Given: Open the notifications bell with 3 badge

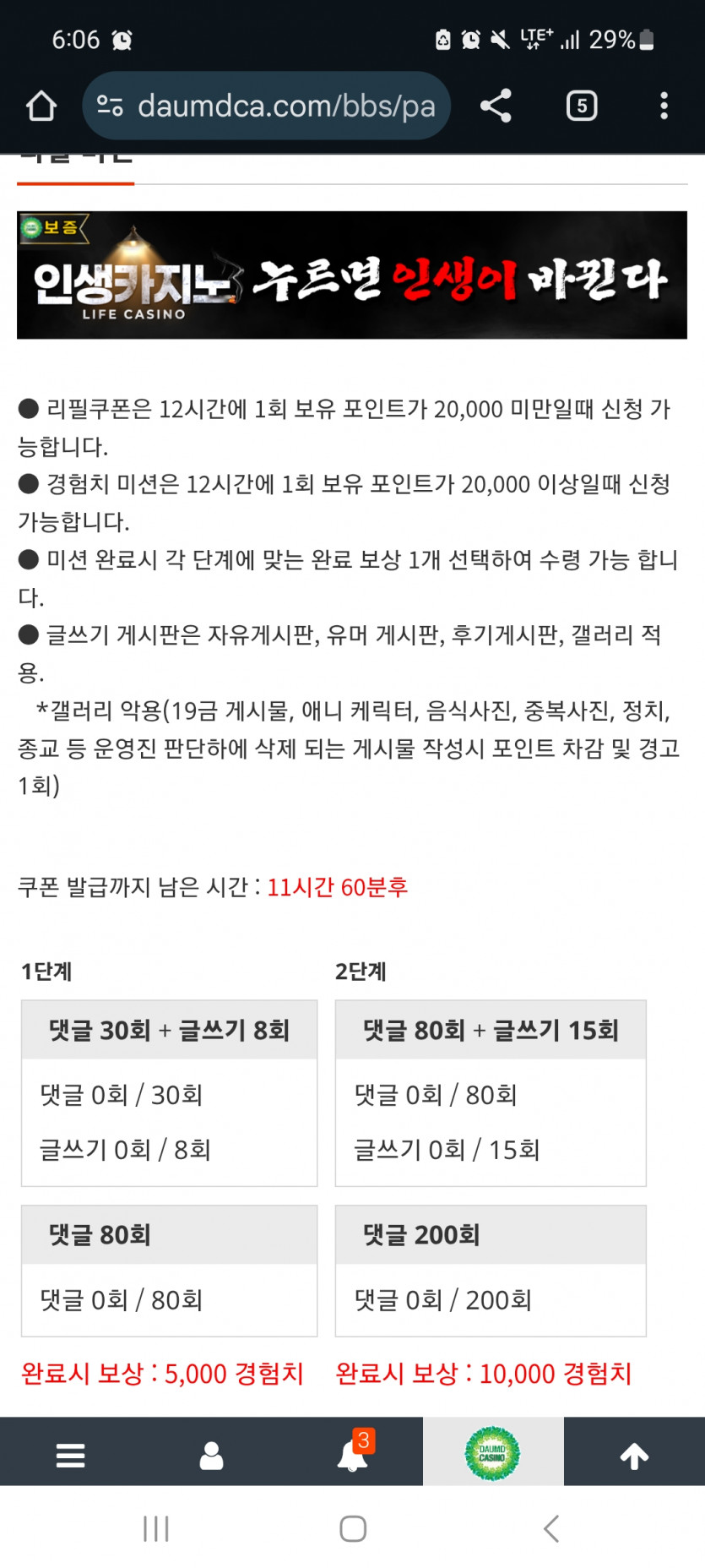Looking at the screenshot, I should click(x=352, y=1455).
